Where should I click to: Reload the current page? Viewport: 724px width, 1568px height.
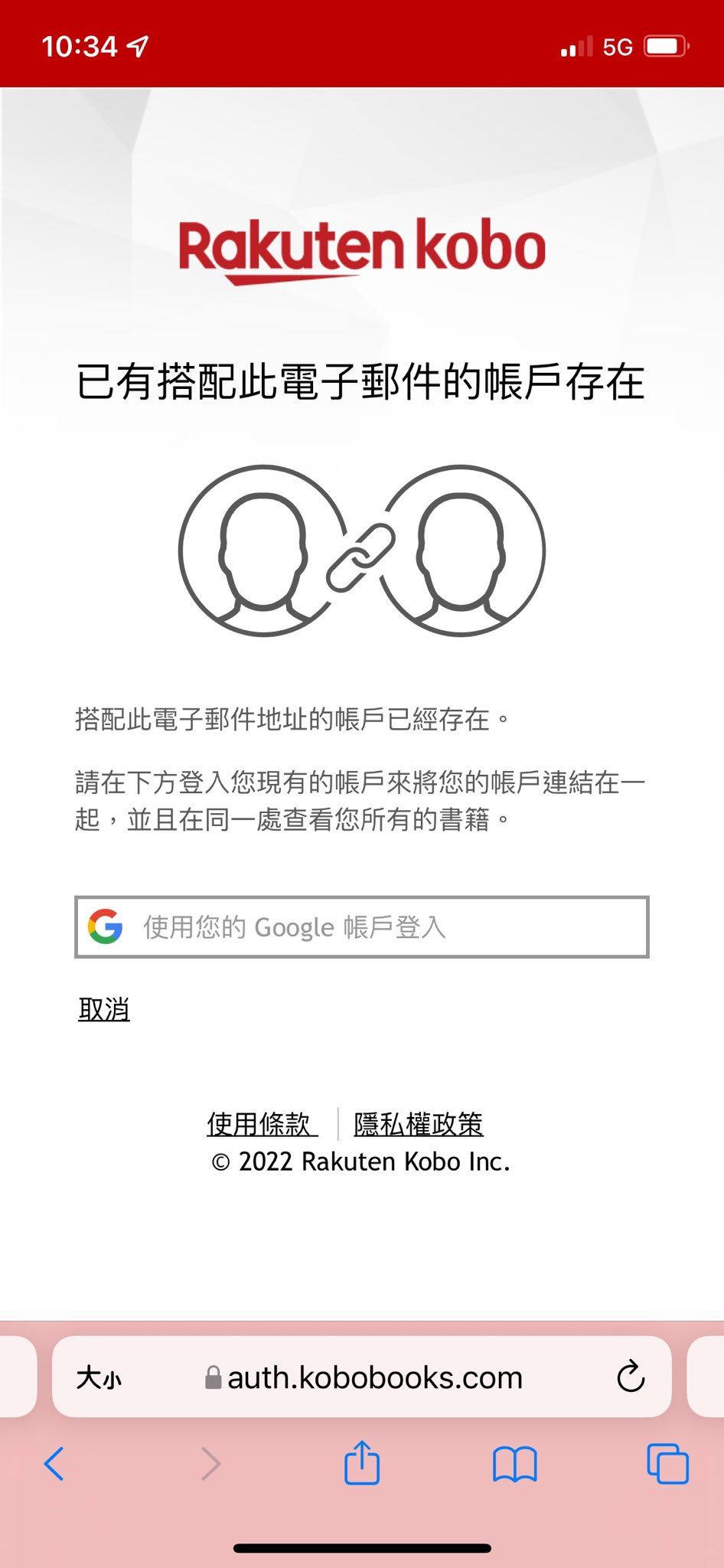[631, 1378]
